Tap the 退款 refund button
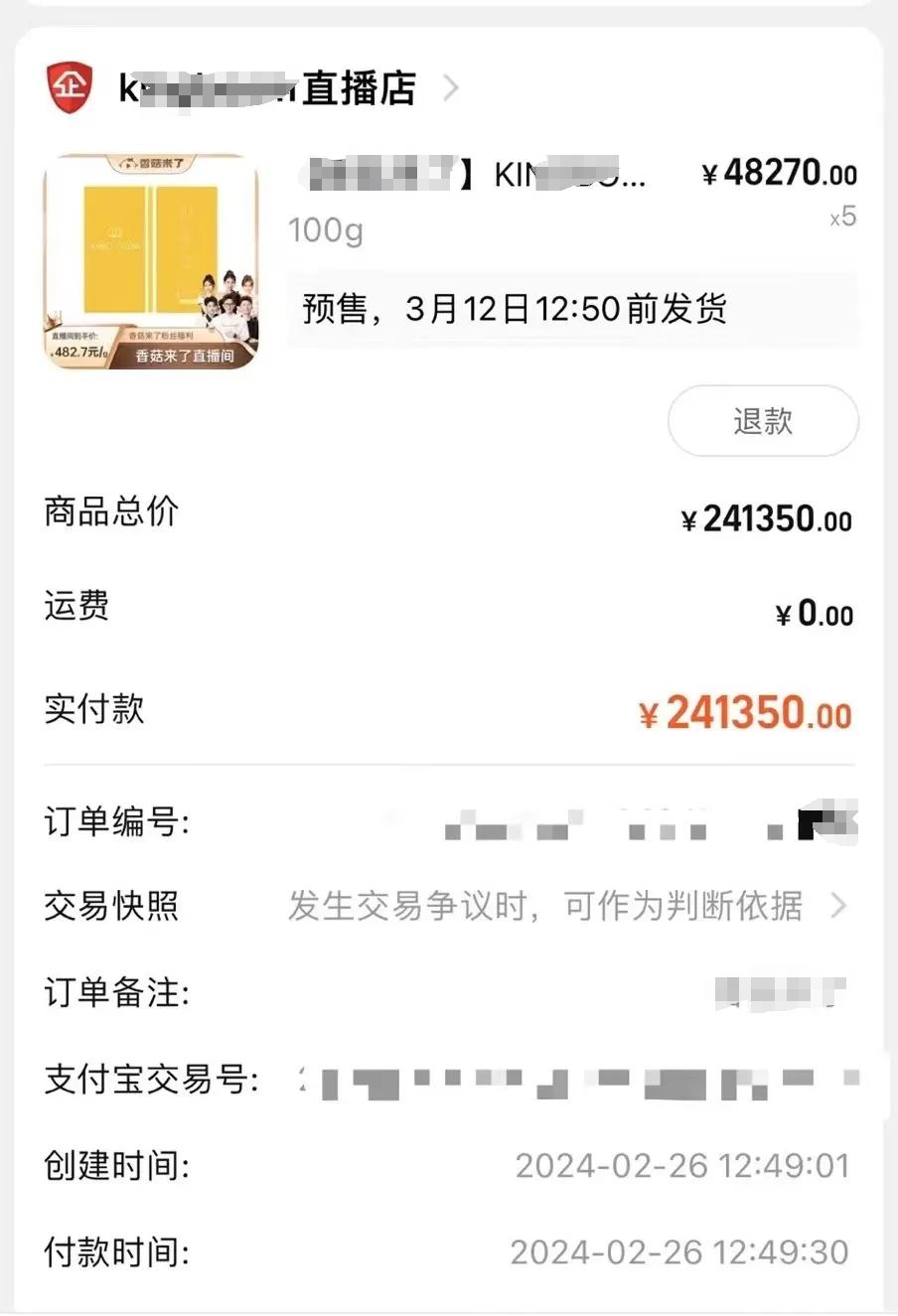The width and height of the screenshot is (898, 1316). tap(763, 421)
